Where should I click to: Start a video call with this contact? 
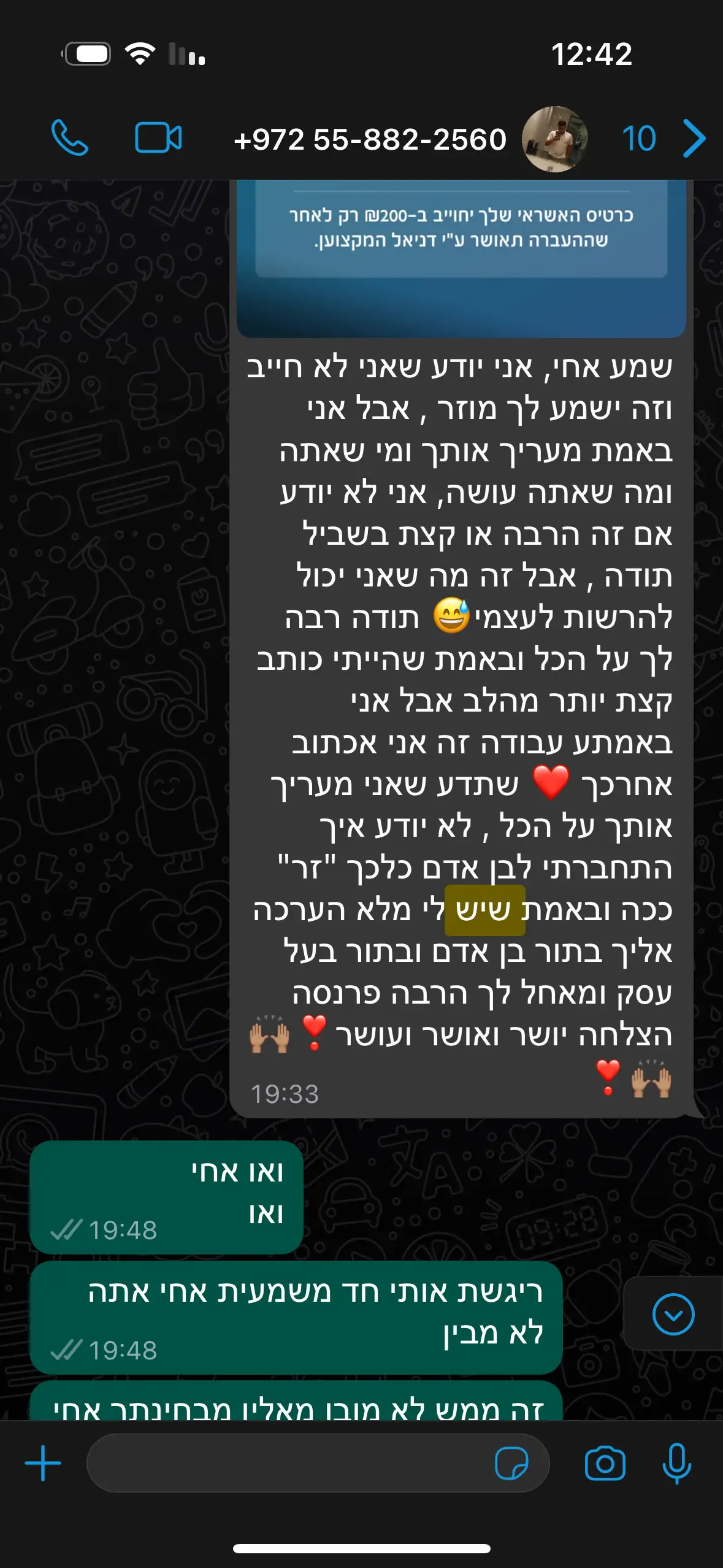pos(158,138)
